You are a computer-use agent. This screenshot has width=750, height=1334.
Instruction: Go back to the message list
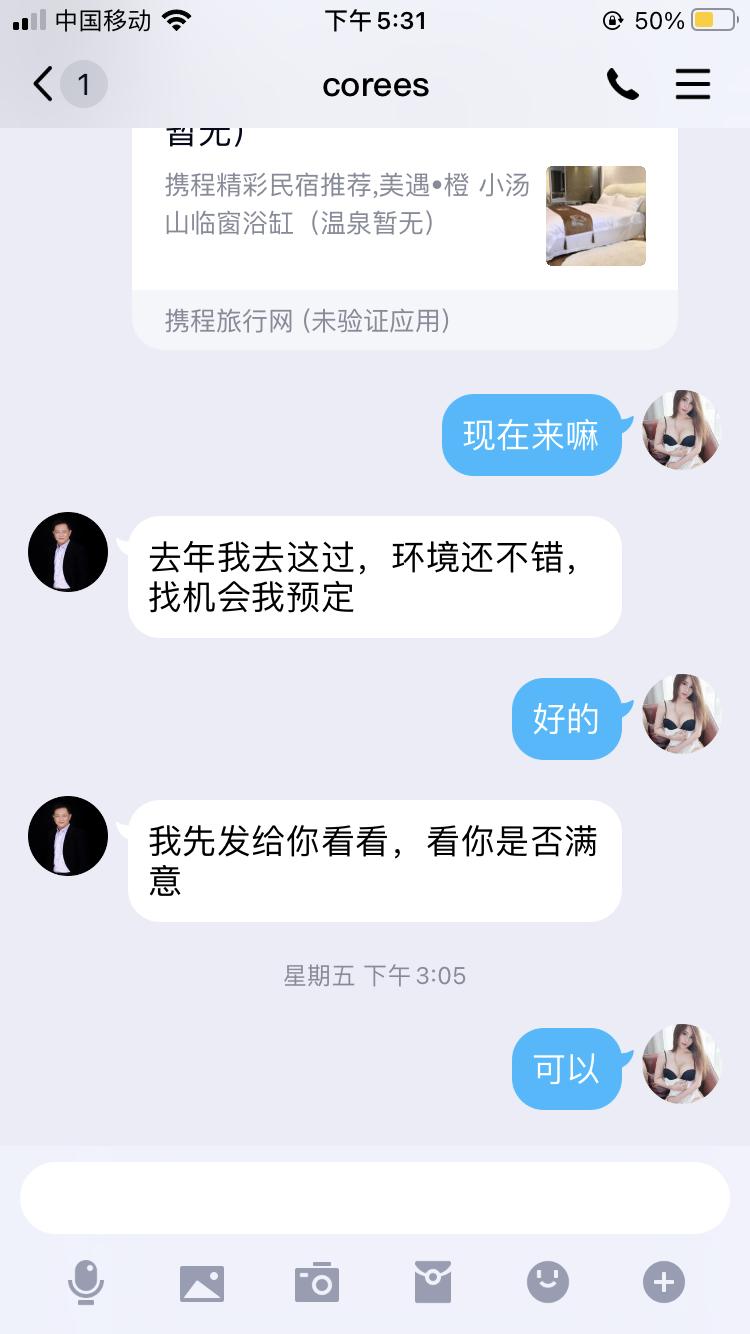(x=44, y=85)
